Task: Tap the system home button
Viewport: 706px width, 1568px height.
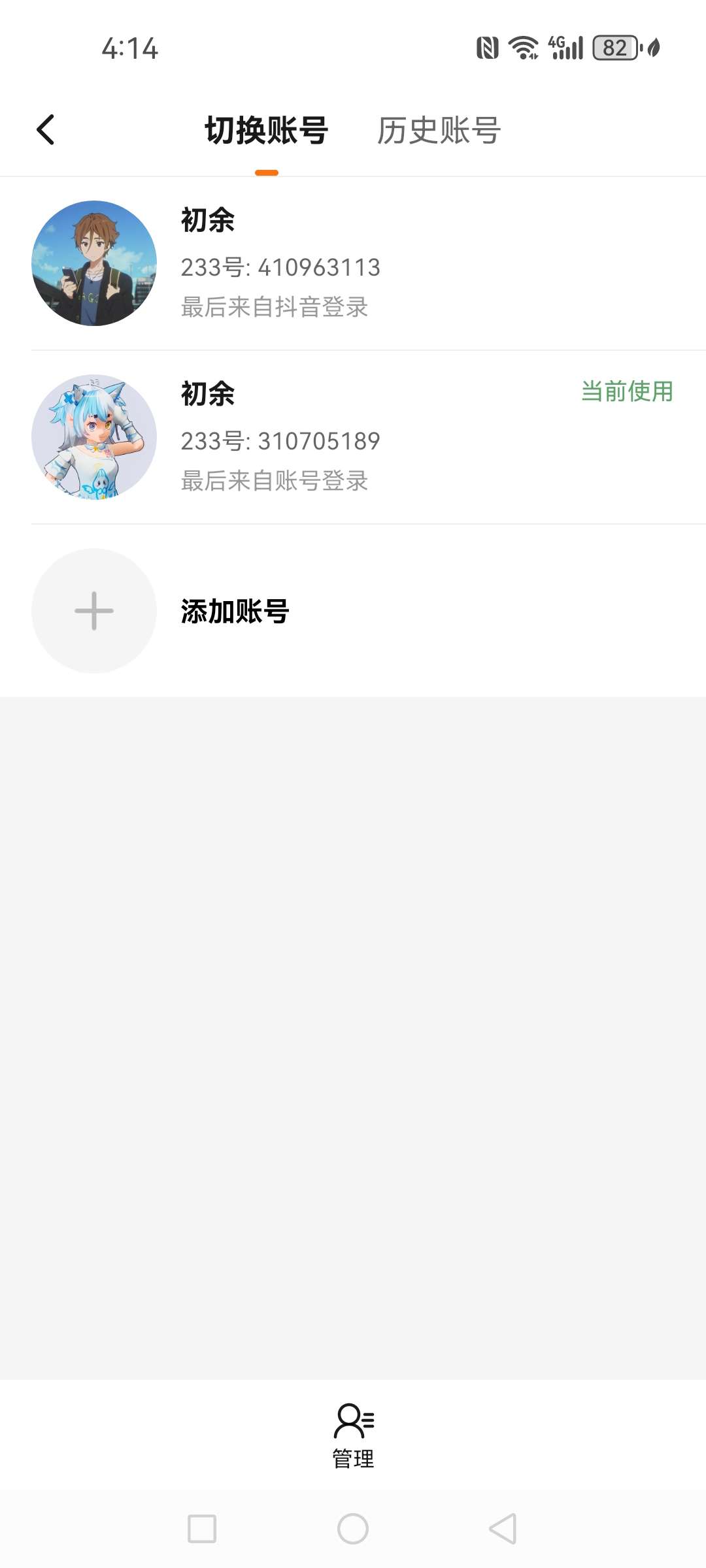Action: point(353,1529)
